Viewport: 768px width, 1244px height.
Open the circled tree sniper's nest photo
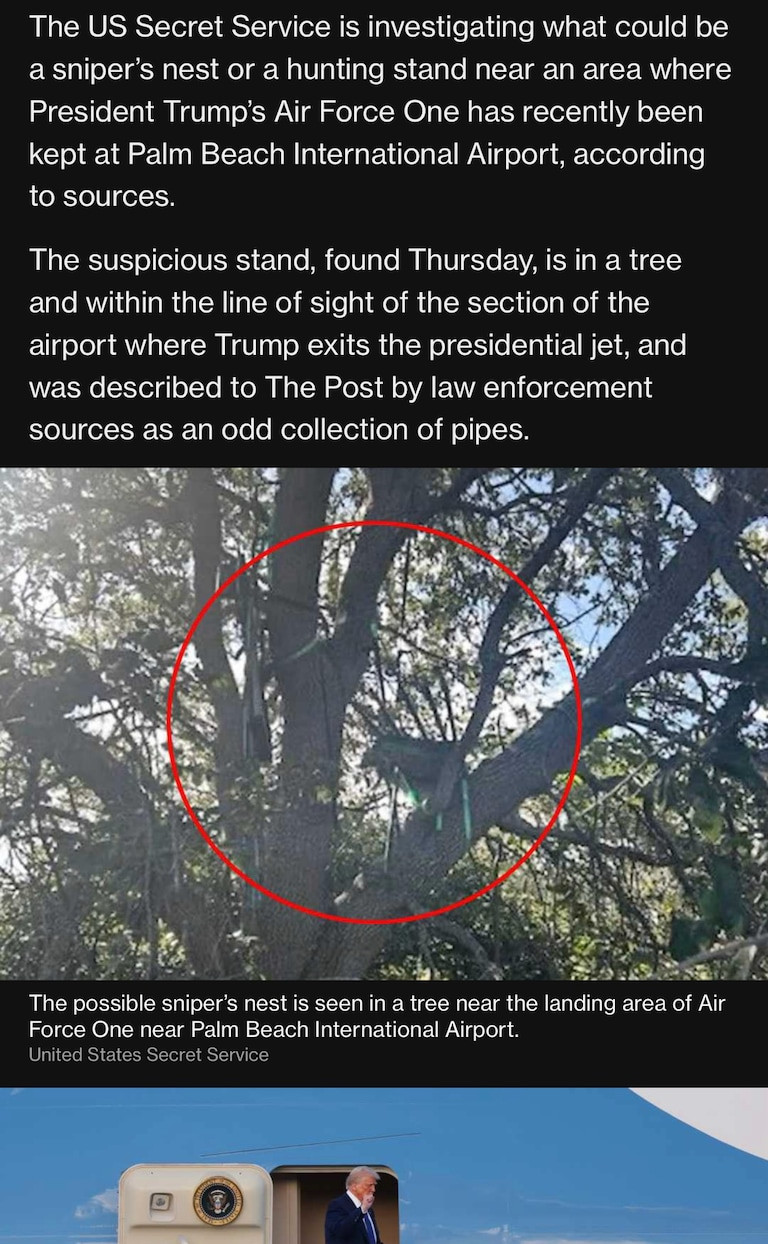coord(384,722)
